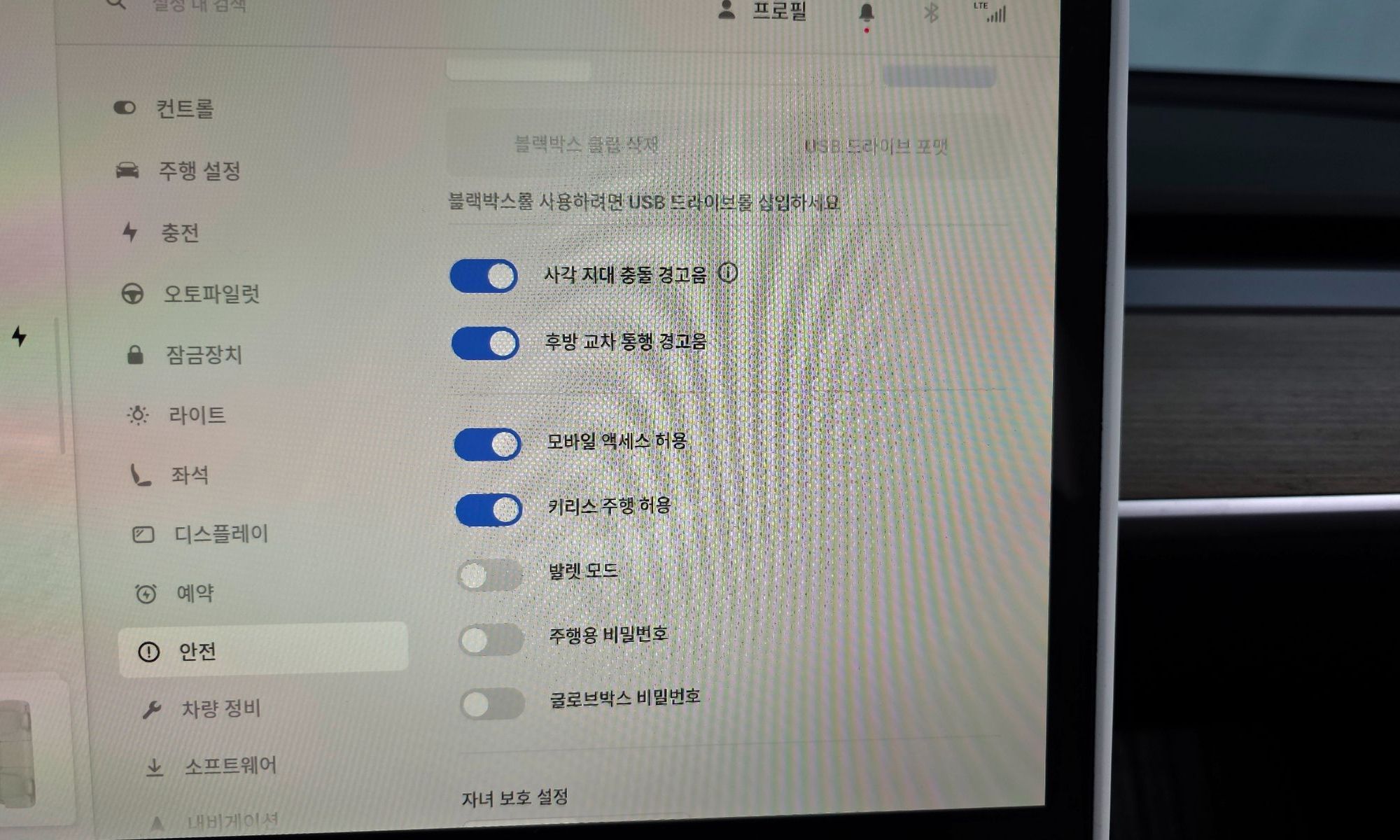Go to the 소프트웨어 section
Viewport: 1400px width, 840px height.
point(230,766)
